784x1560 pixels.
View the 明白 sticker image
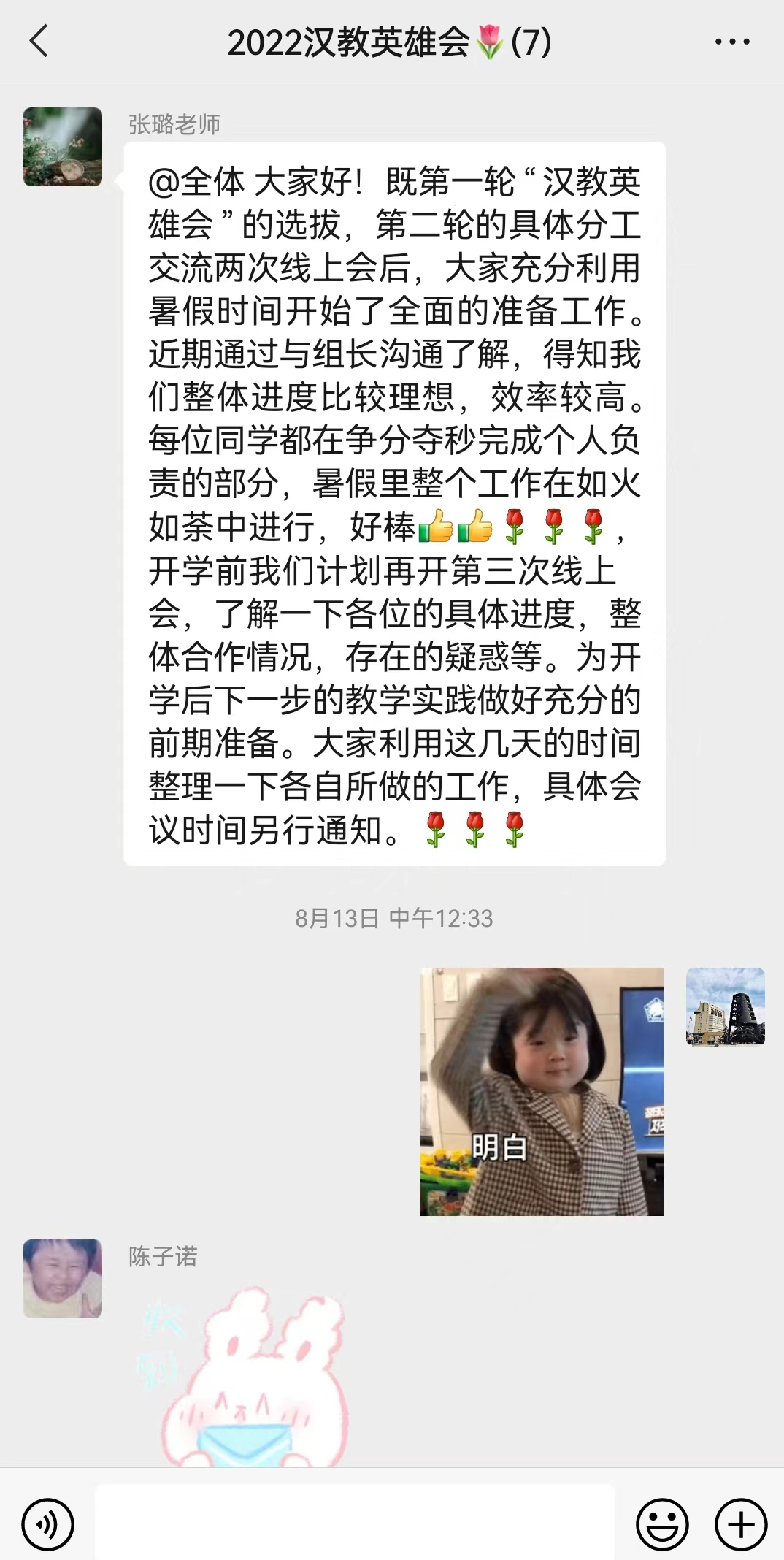542,1091
